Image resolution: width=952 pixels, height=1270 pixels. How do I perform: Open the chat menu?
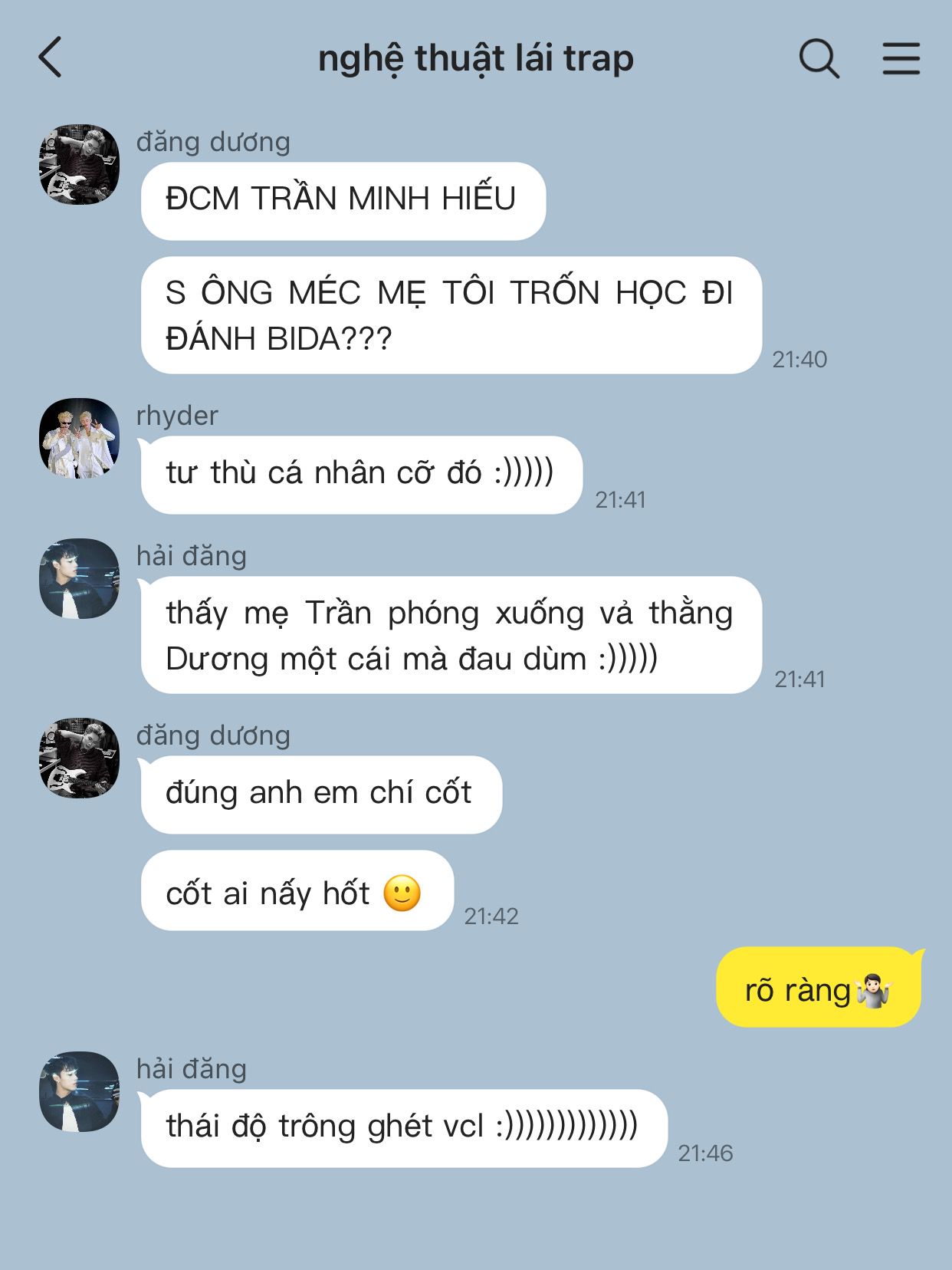coord(901,58)
